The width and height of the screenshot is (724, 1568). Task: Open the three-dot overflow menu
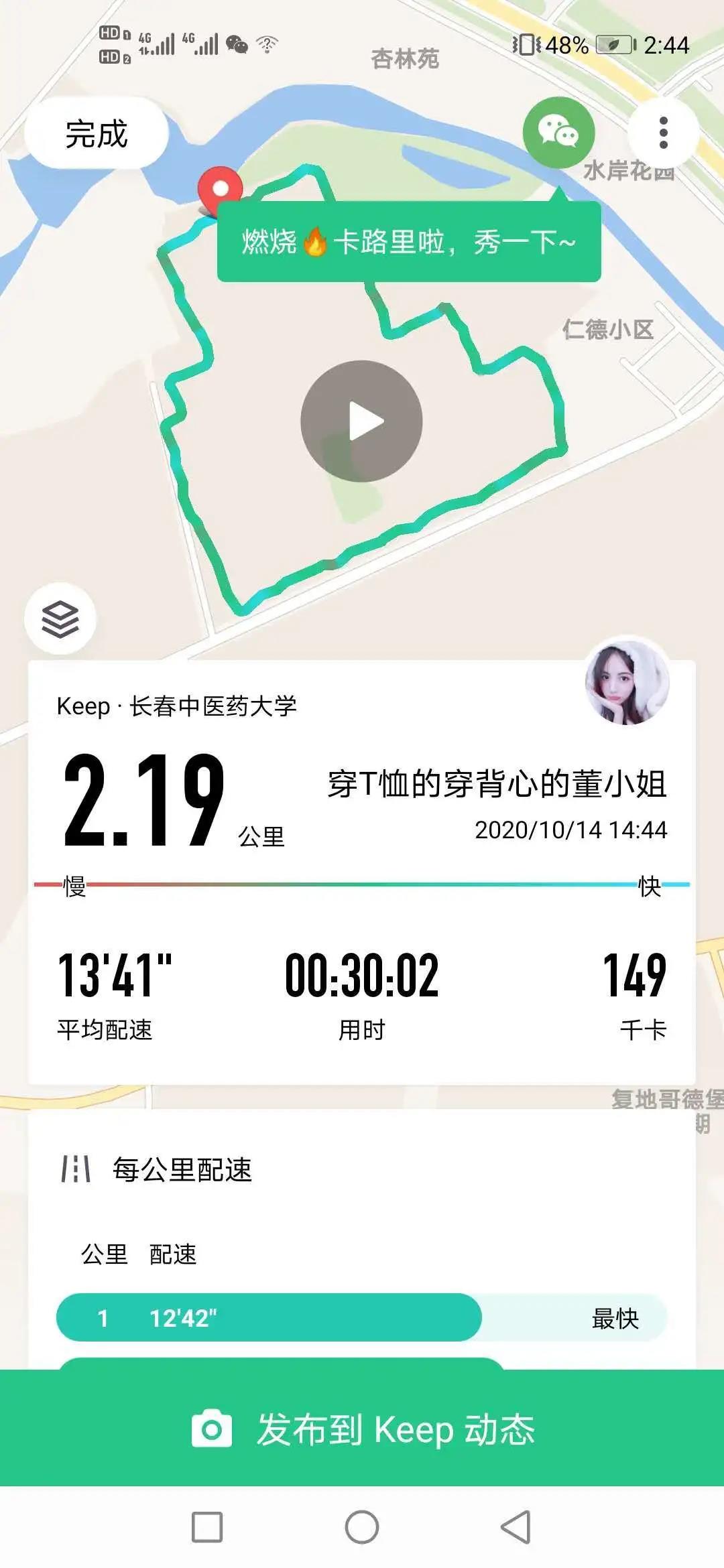click(663, 133)
